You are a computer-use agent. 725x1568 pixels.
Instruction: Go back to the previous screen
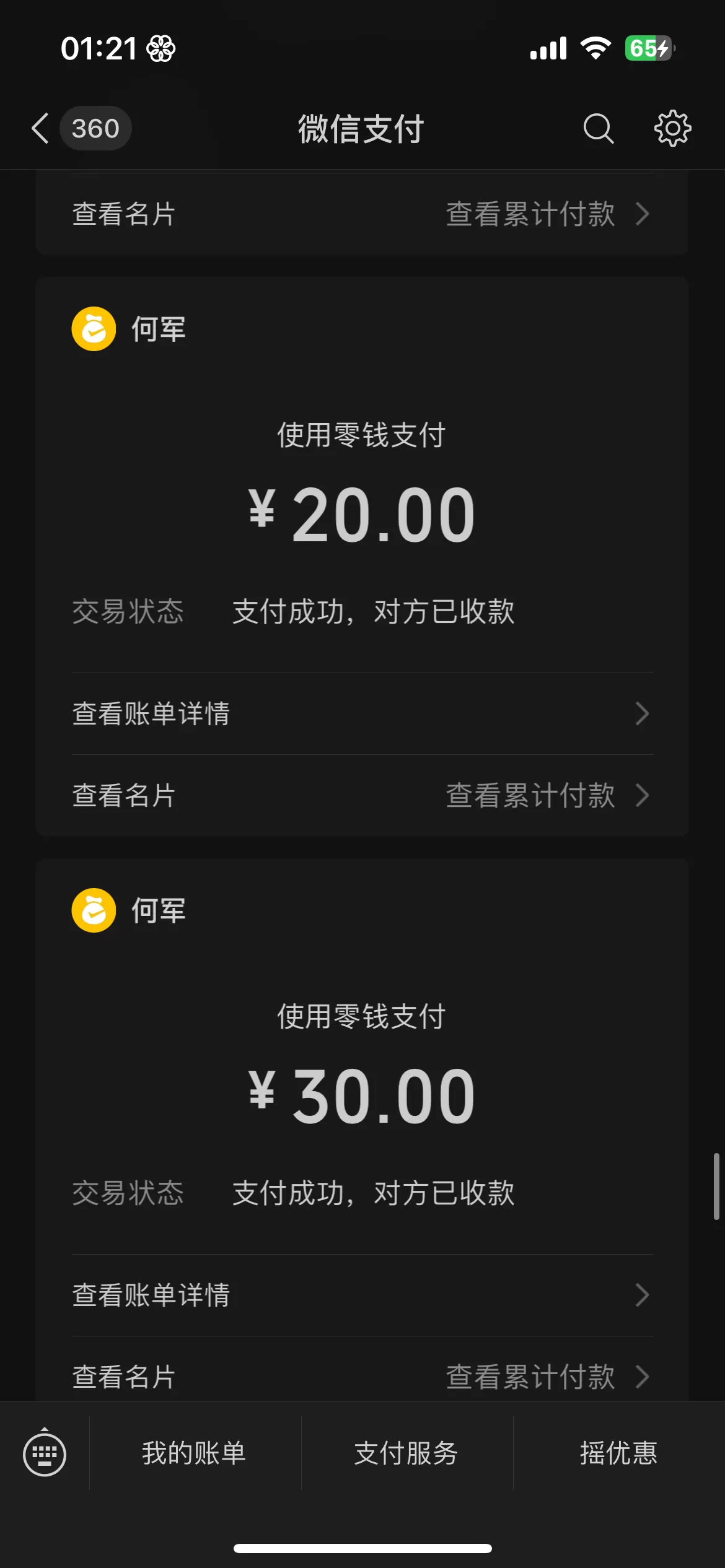pos(41,129)
